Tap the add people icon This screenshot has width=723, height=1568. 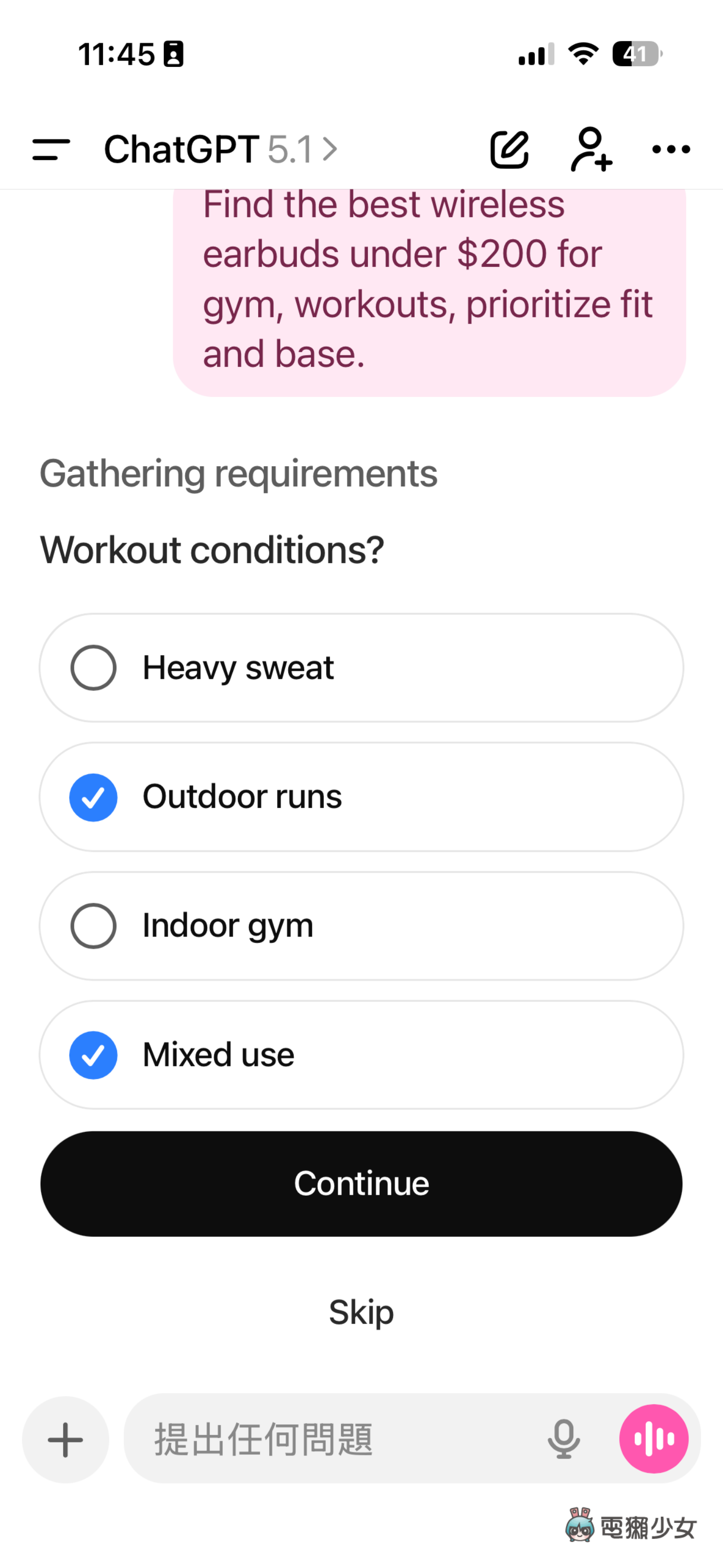(590, 149)
